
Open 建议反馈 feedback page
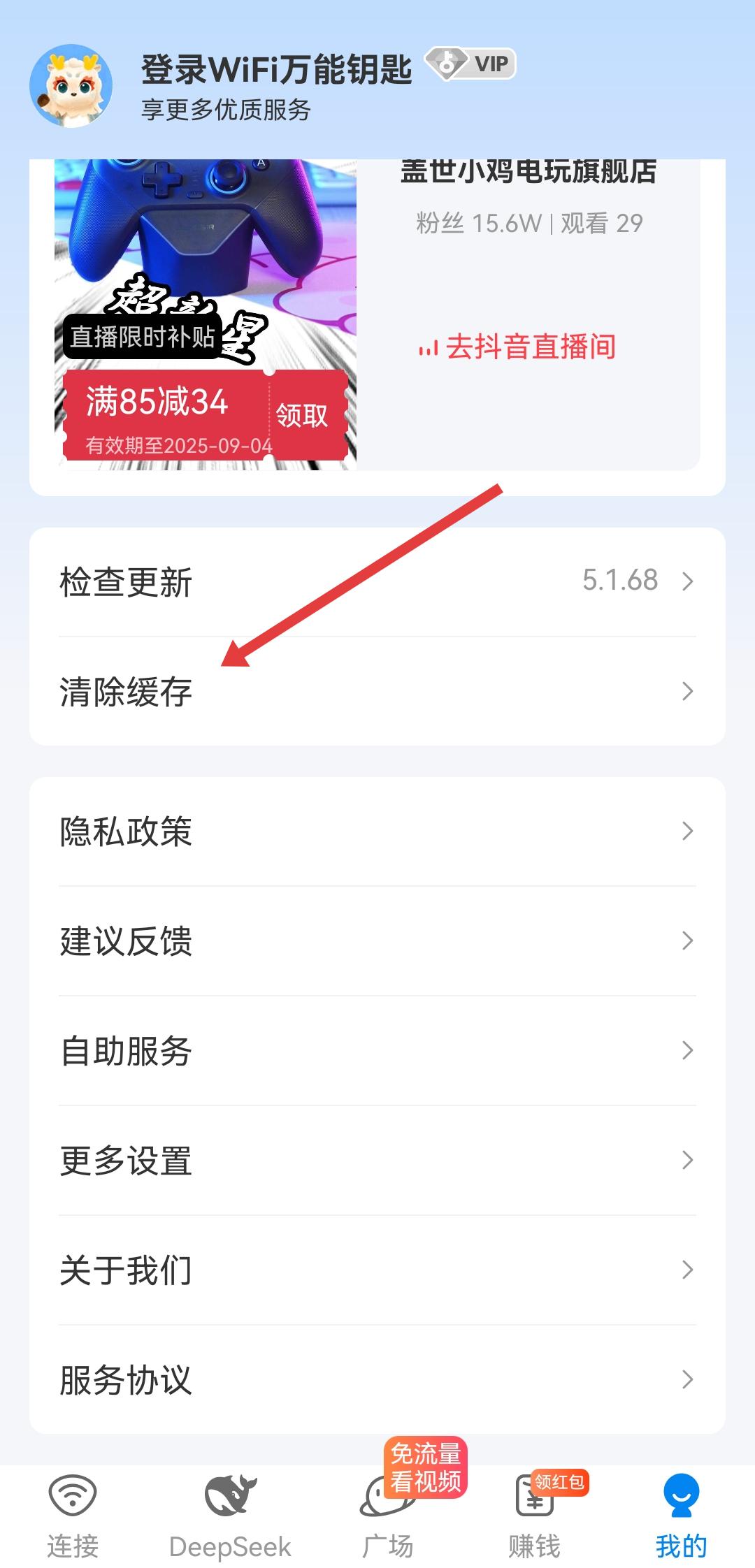click(x=377, y=941)
